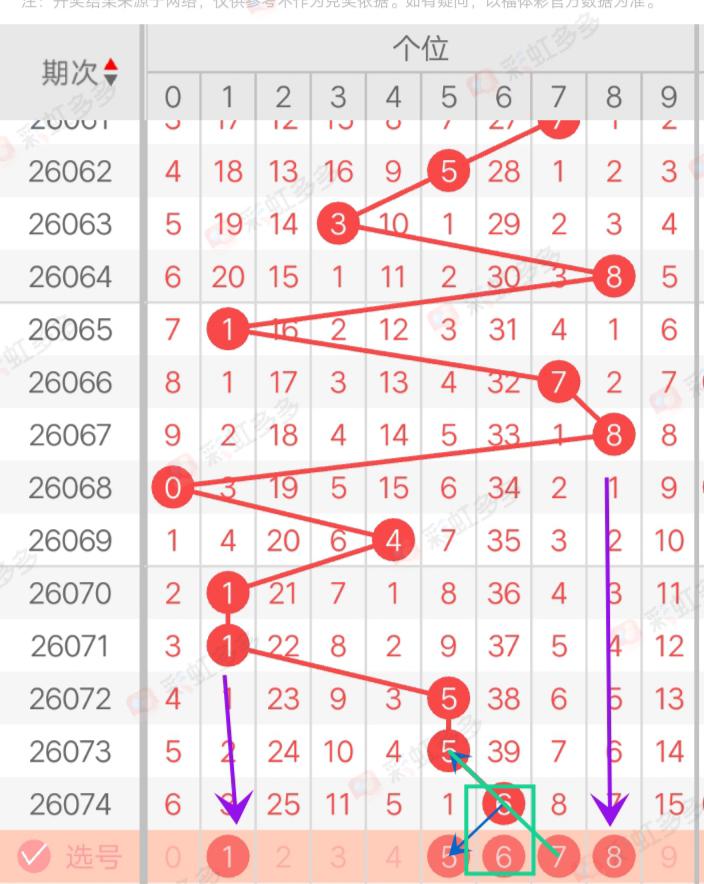Deselect number 7 in 选号 row

coord(558,857)
